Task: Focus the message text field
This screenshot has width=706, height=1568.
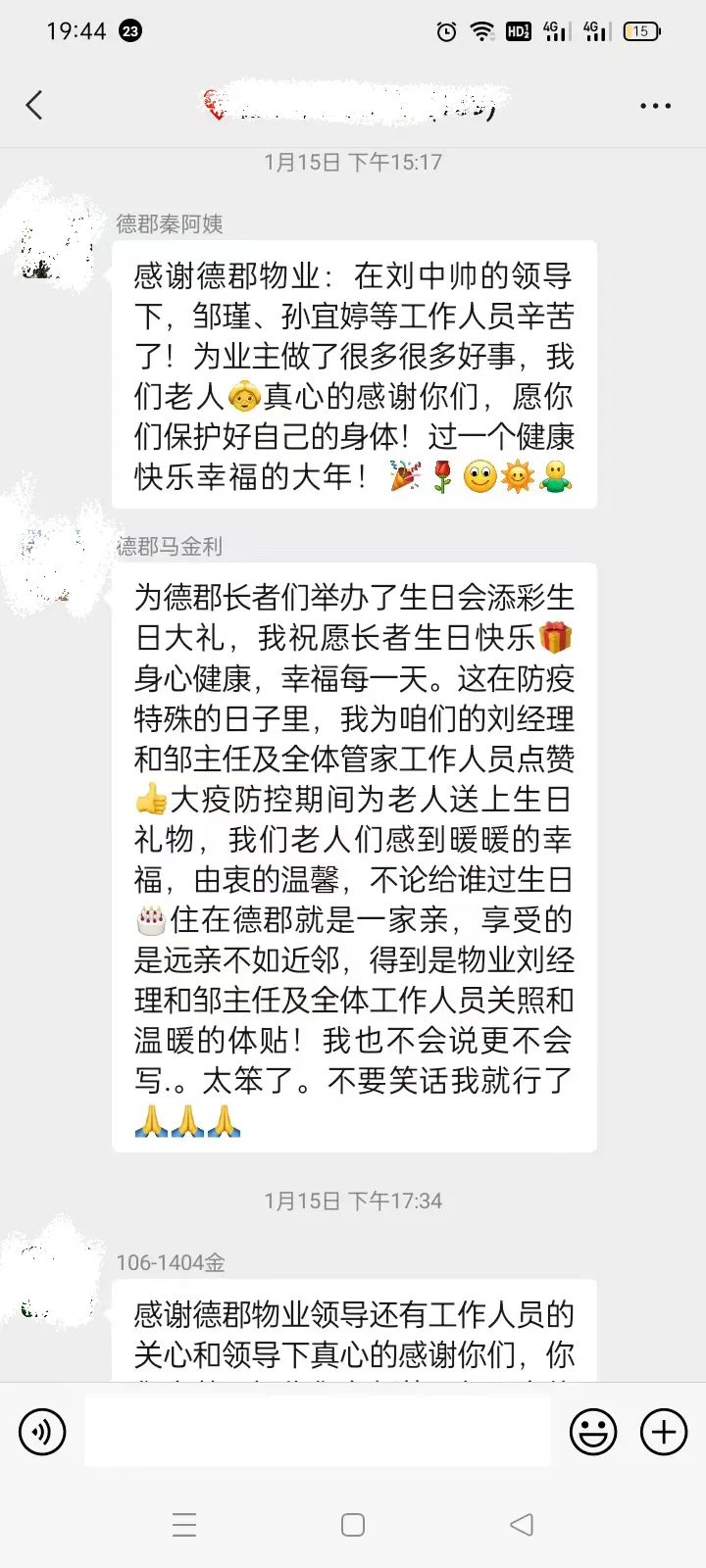Action: (318, 1432)
